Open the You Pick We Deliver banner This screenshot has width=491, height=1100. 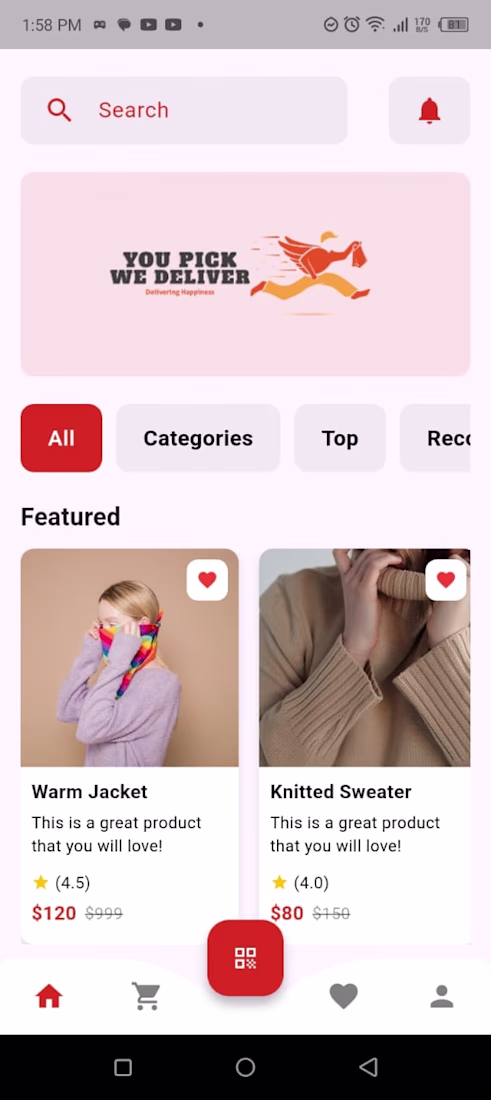246,274
